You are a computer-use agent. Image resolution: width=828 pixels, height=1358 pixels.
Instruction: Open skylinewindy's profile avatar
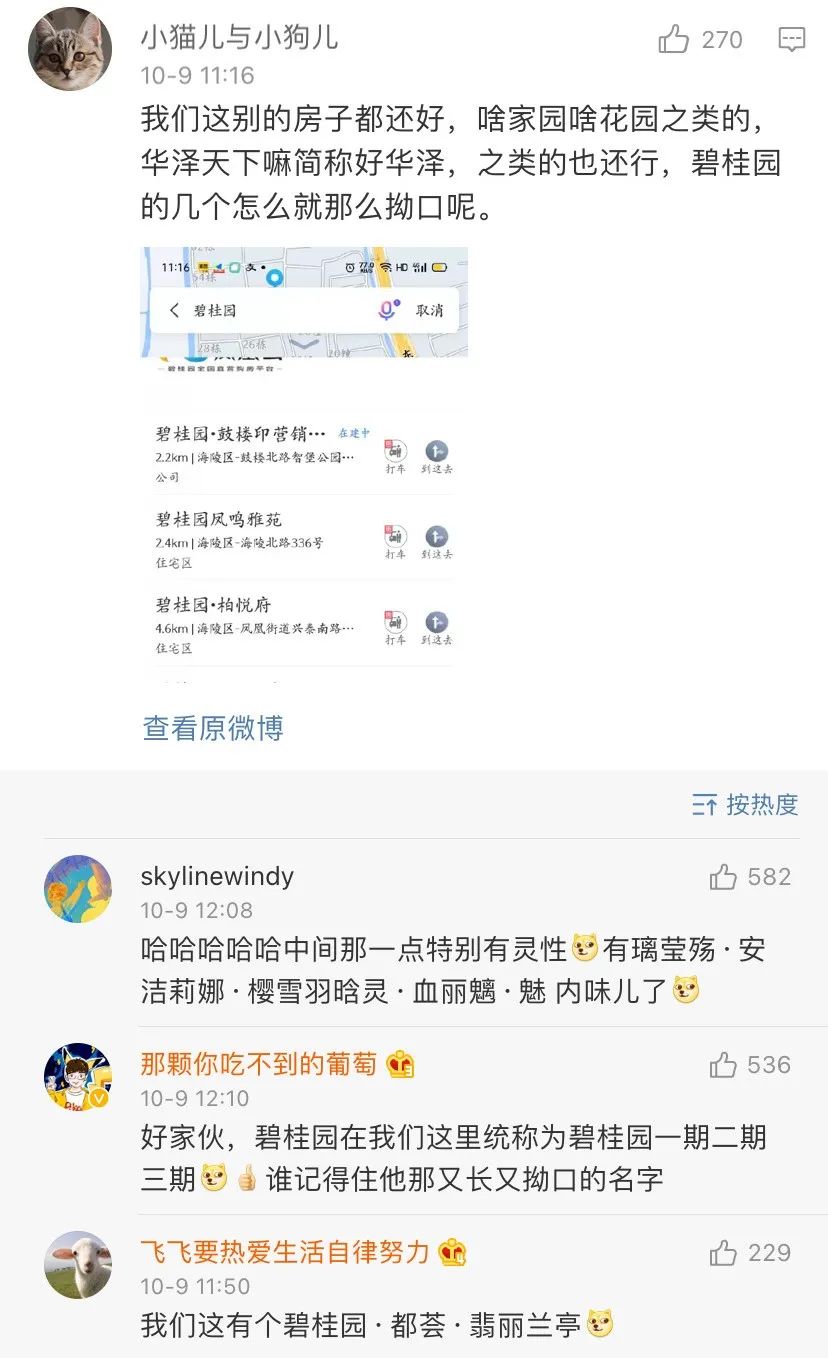(78, 889)
